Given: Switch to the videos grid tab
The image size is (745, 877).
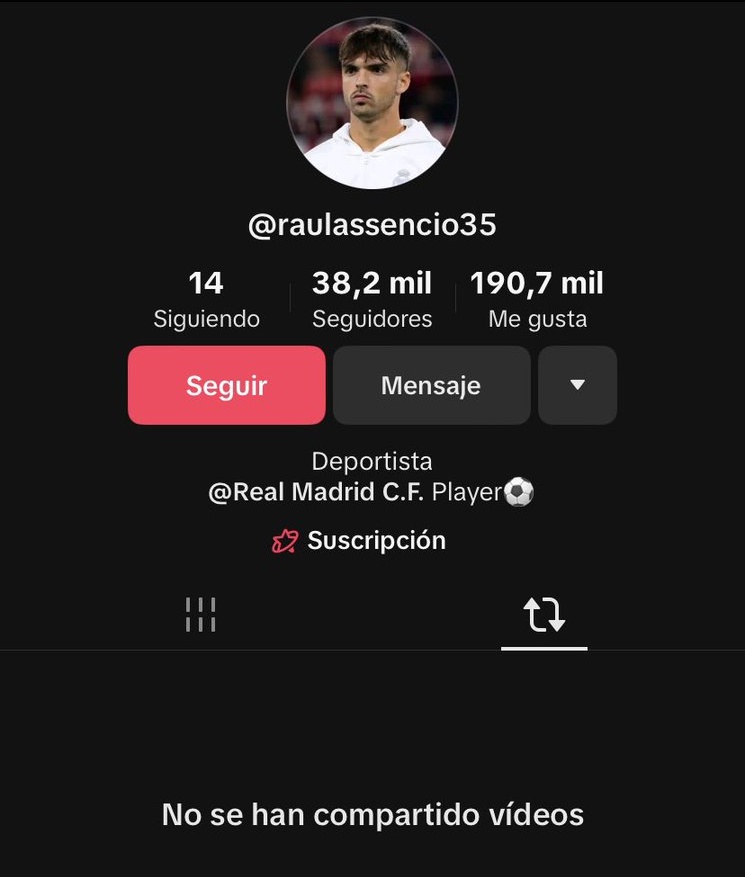Looking at the screenshot, I should coord(200,615).
